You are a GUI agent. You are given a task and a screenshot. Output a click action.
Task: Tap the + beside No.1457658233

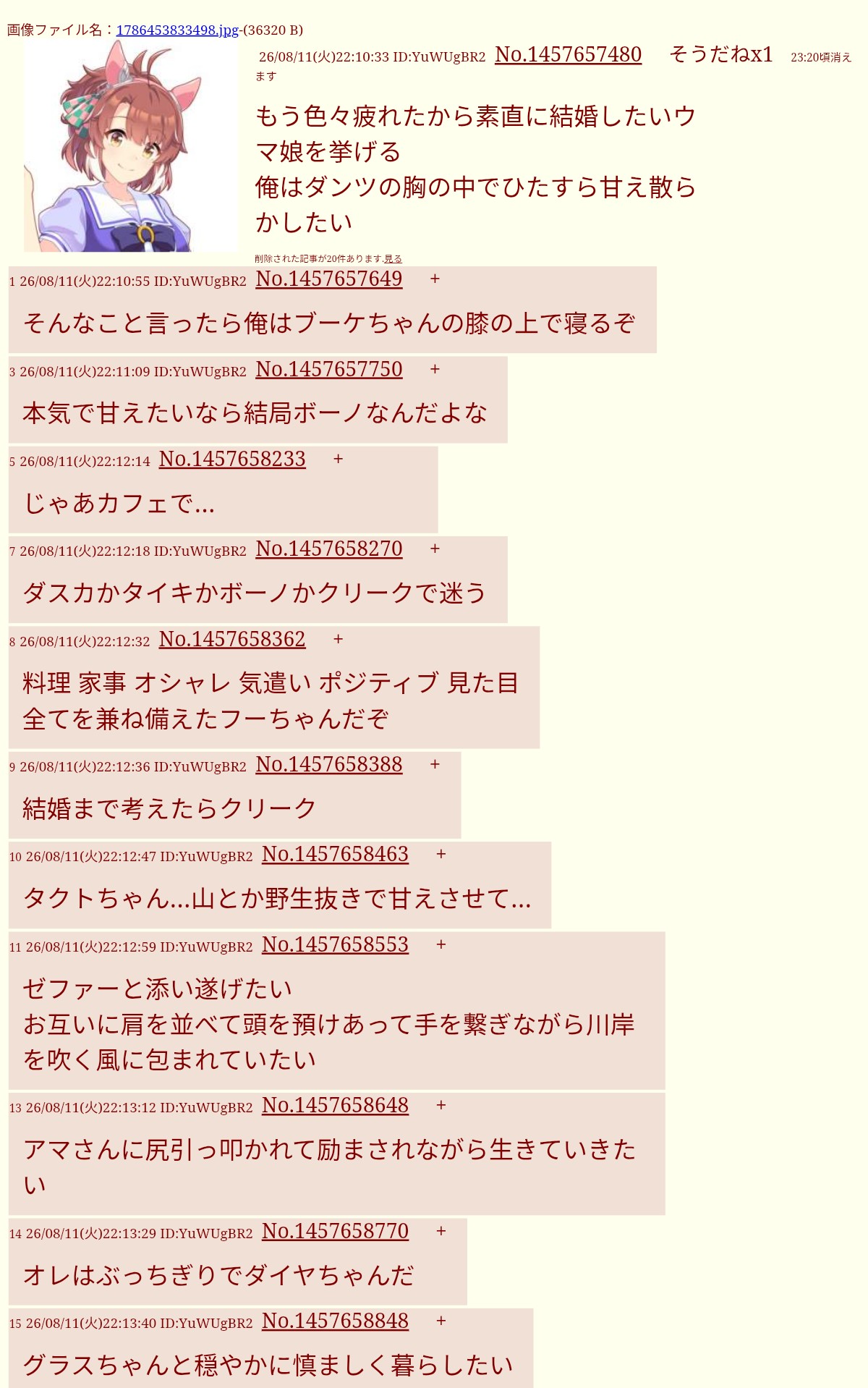(x=338, y=459)
